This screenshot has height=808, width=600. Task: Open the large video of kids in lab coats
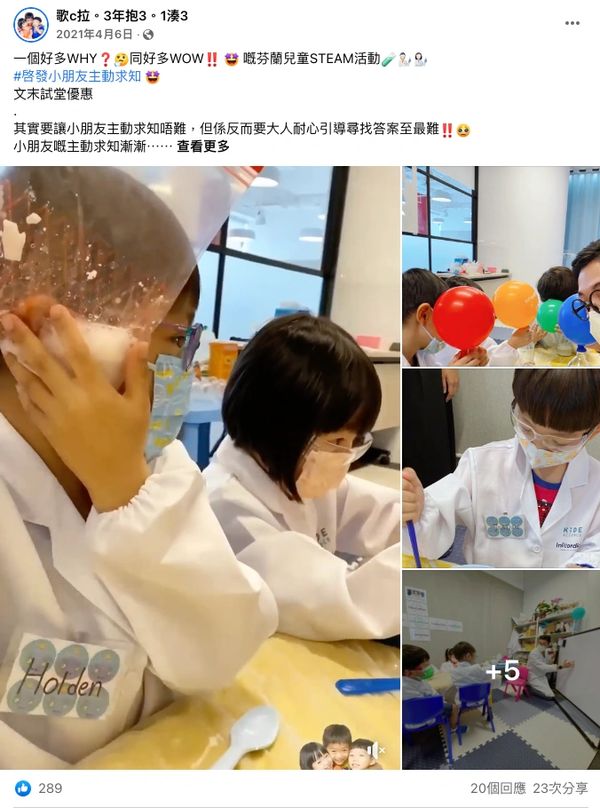[x=200, y=450]
